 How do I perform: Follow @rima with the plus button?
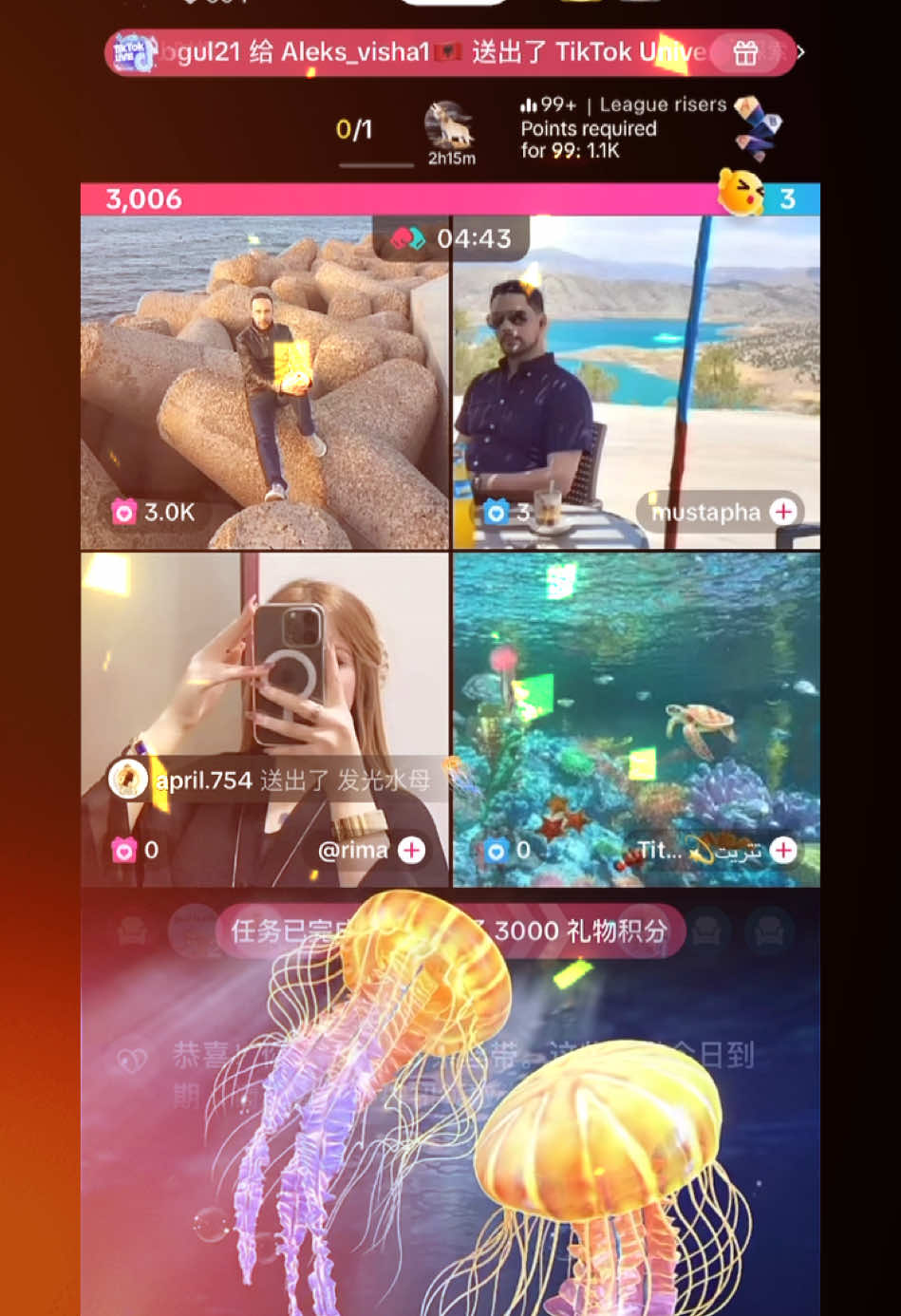pos(411,850)
